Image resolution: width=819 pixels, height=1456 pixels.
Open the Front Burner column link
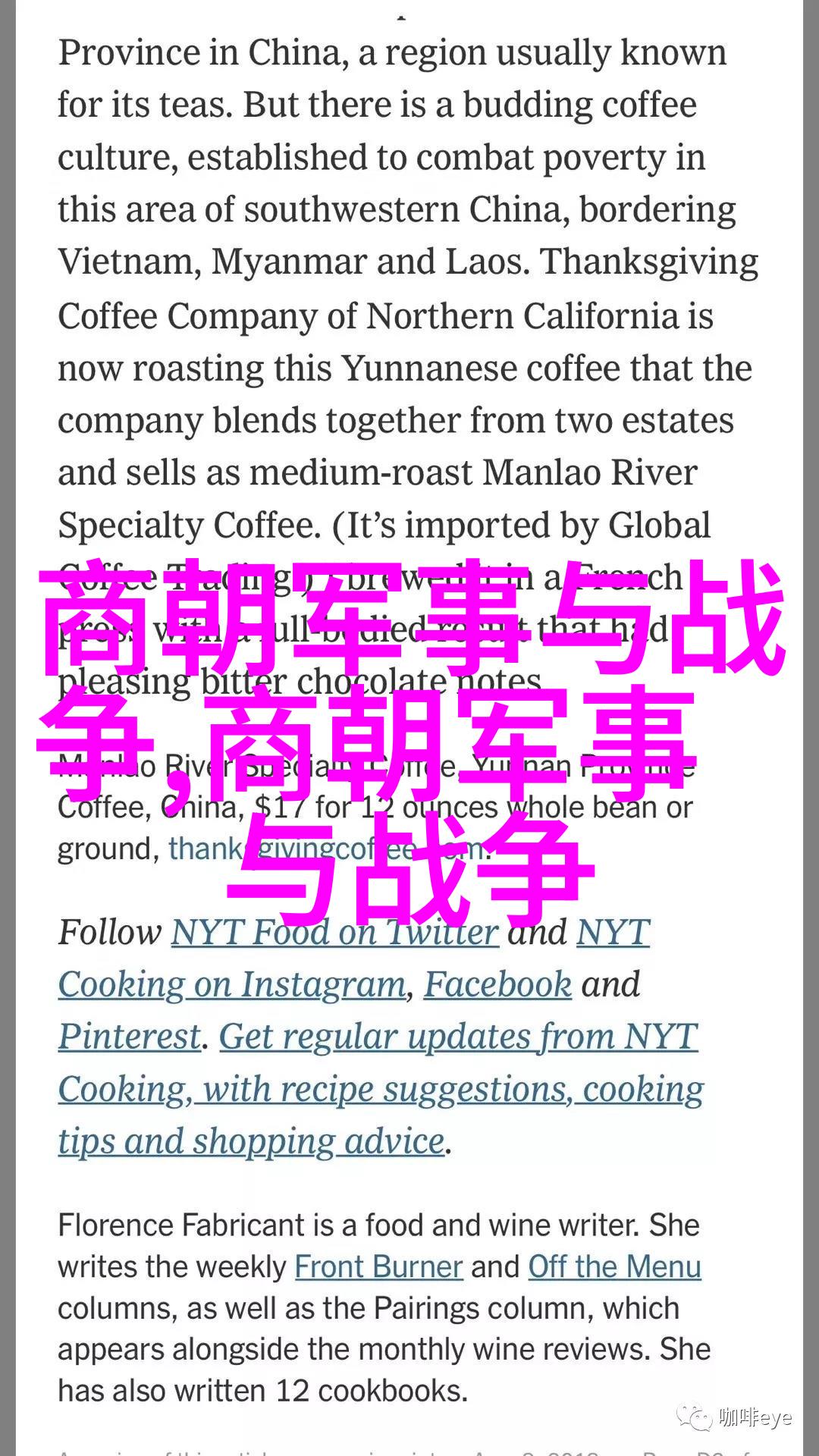coord(378,1267)
